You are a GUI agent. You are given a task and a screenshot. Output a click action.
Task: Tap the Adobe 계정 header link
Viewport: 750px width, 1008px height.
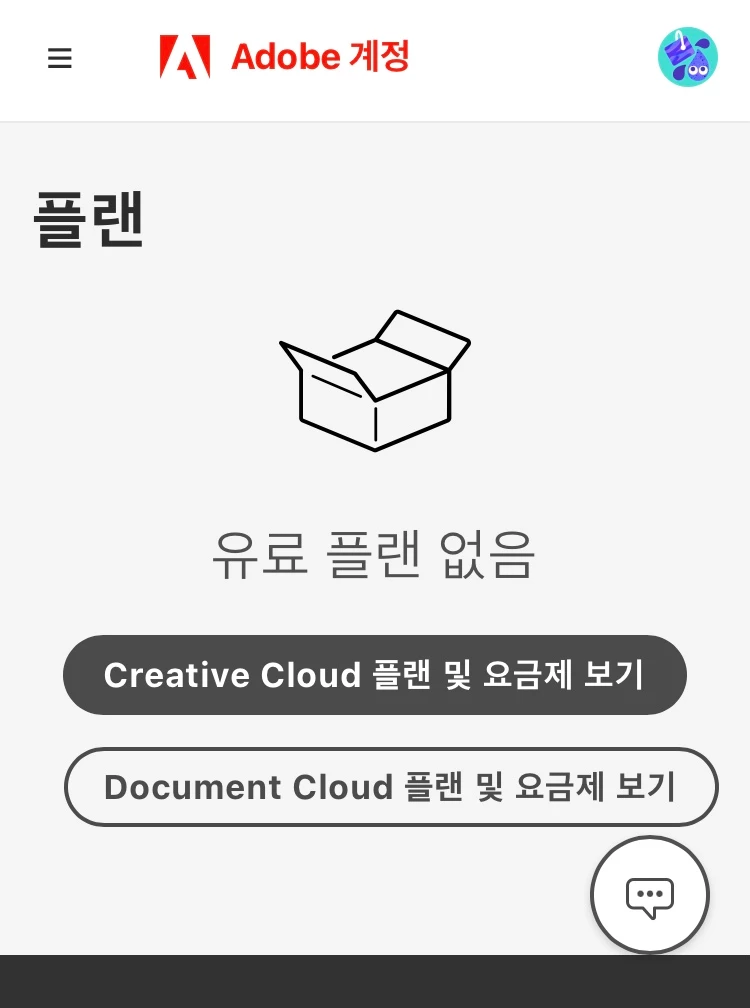point(285,57)
